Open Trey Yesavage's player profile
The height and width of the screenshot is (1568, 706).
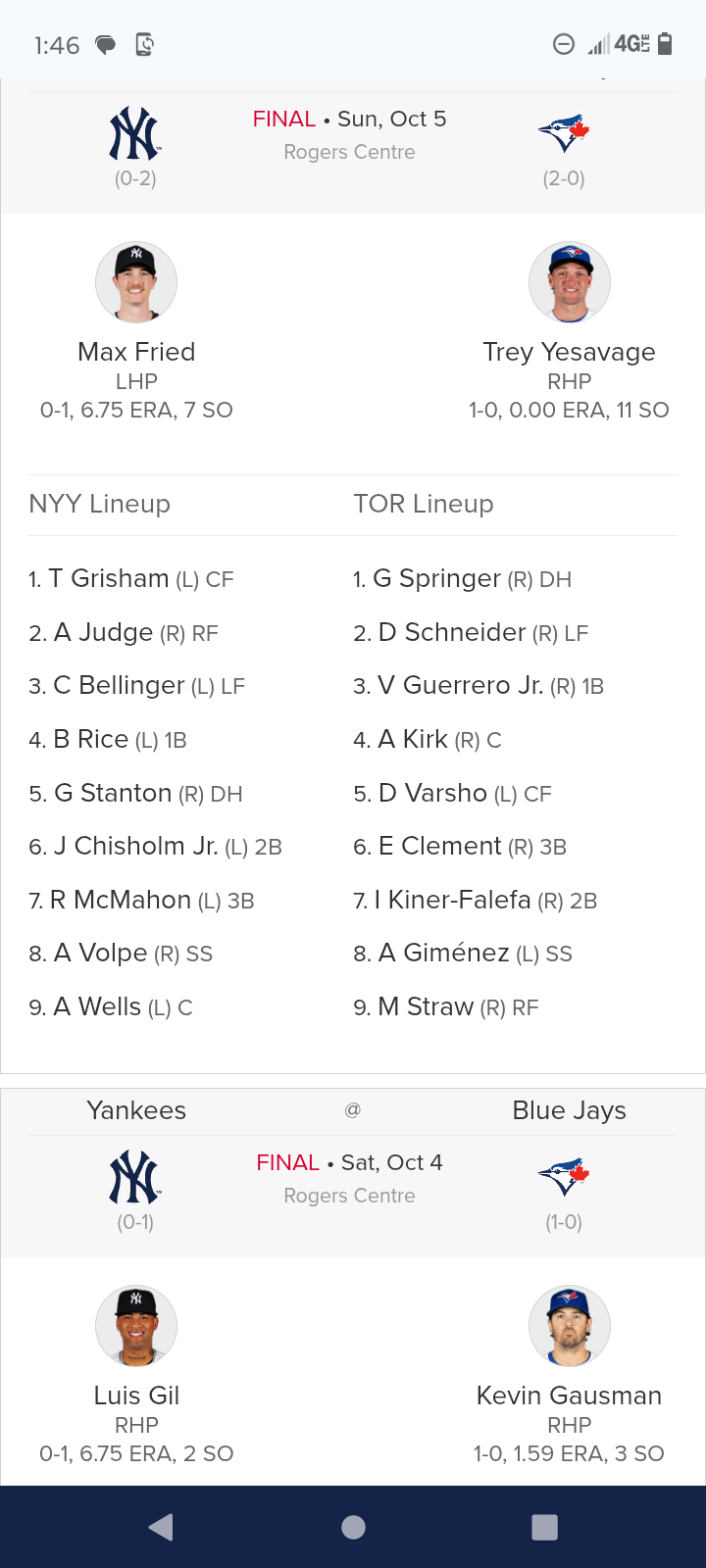pos(569,352)
